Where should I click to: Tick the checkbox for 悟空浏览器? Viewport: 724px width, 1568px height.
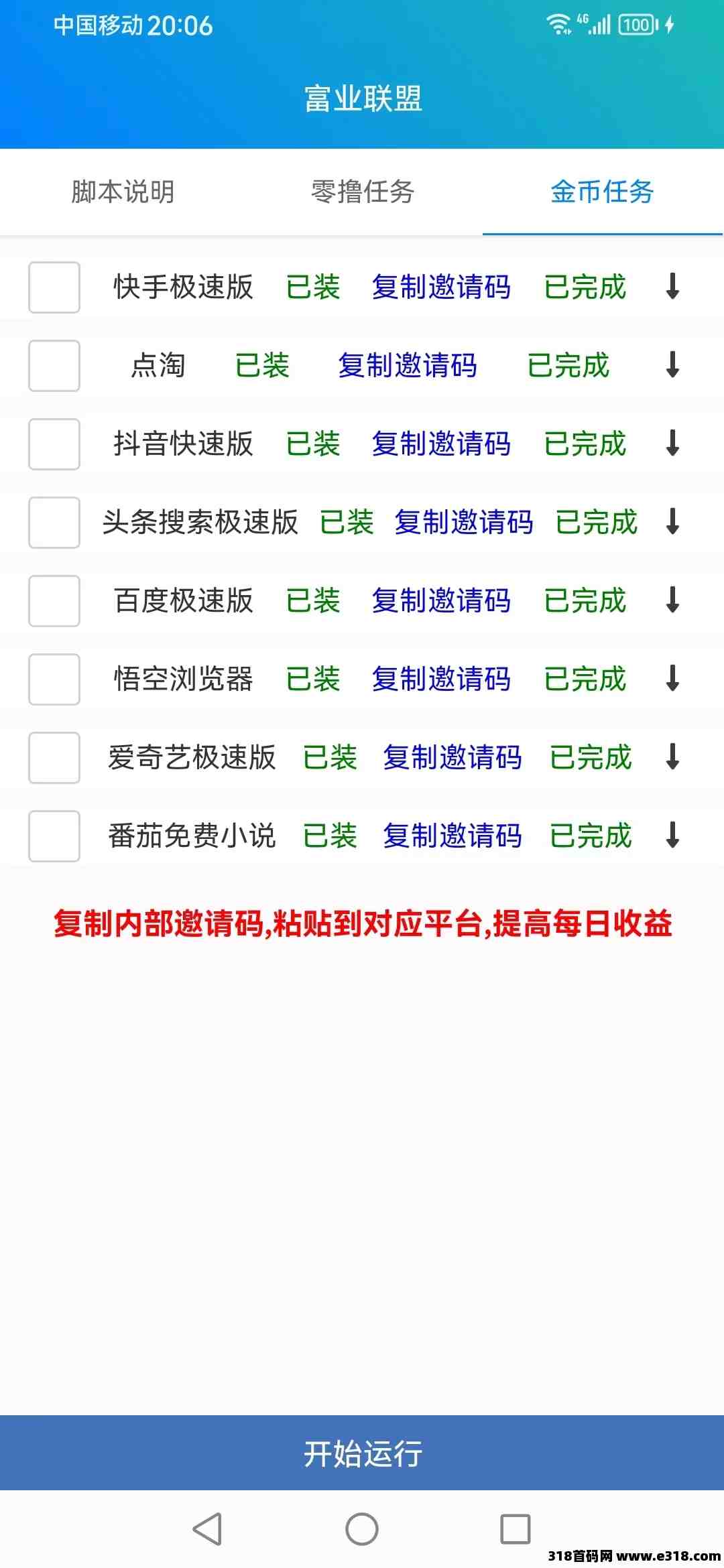click(54, 679)
